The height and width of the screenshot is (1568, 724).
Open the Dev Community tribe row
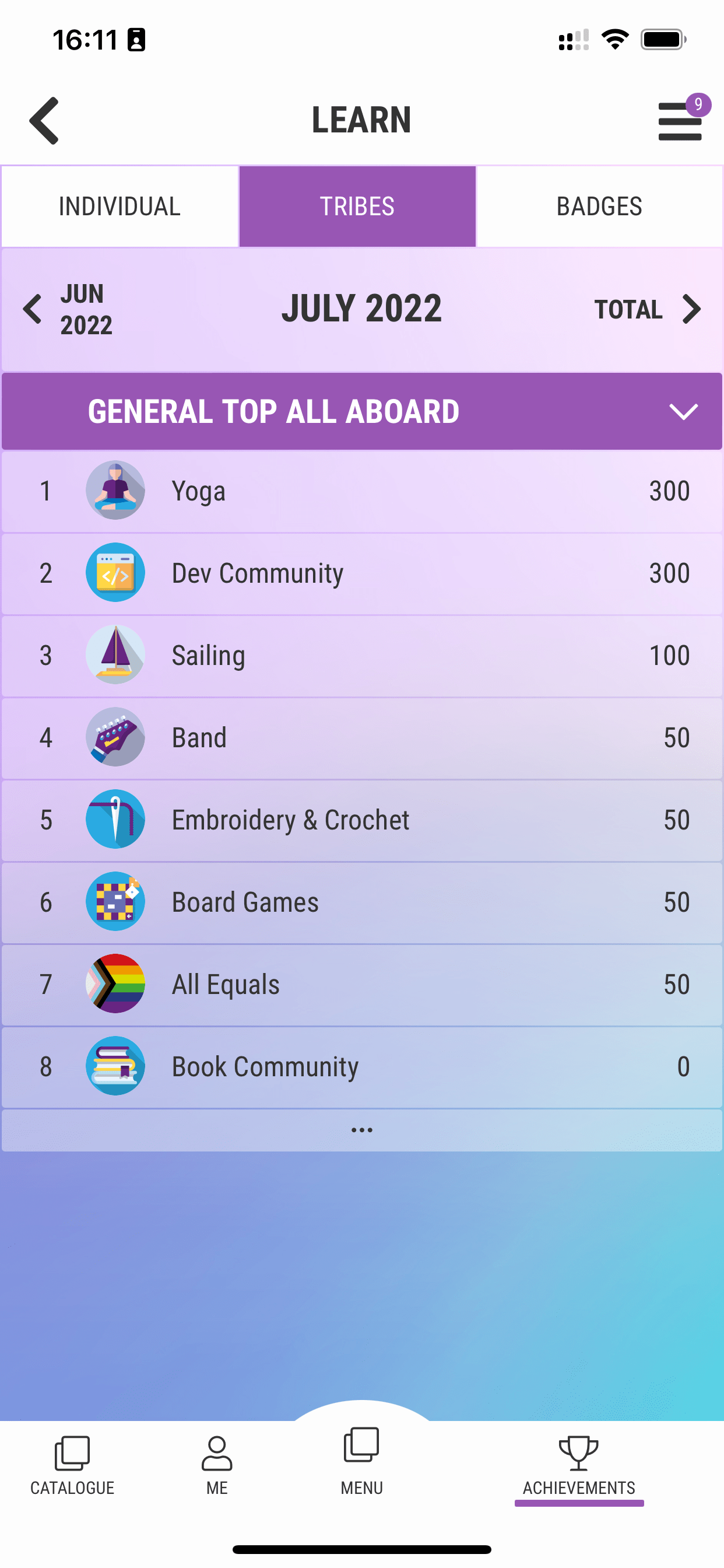(x=362, y=573)
